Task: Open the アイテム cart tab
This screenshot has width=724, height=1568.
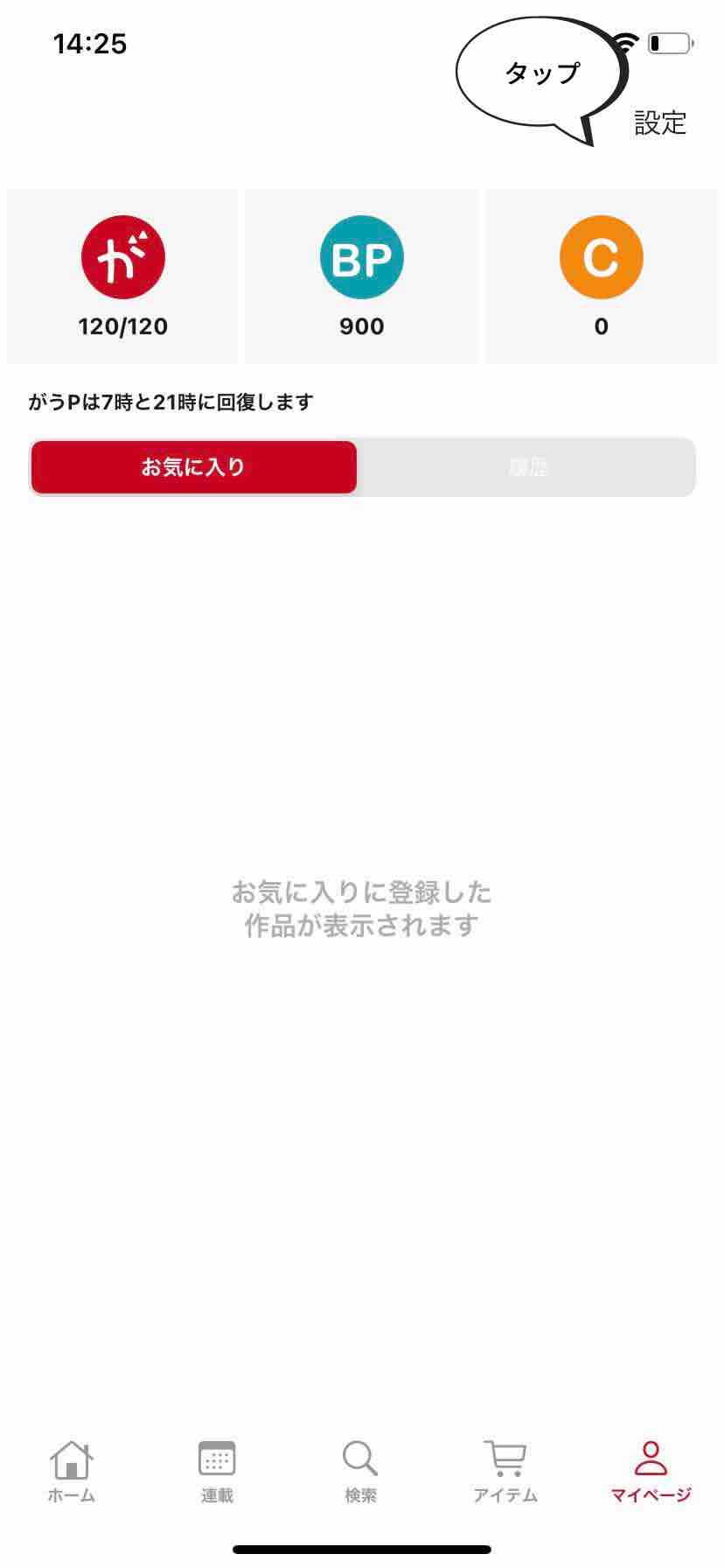Action: 505,1471
